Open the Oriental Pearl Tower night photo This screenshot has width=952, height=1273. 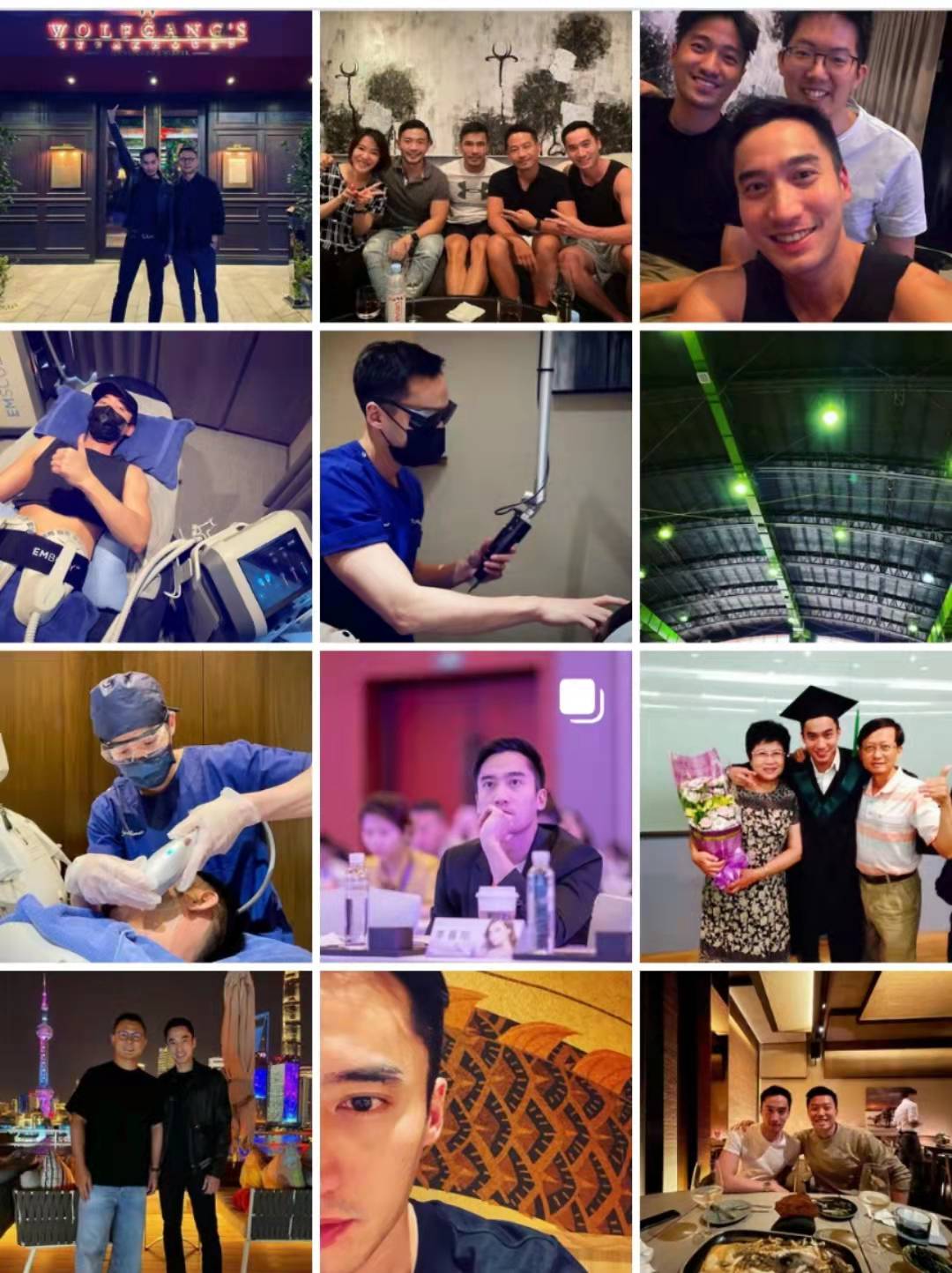tap(155, 1121)
